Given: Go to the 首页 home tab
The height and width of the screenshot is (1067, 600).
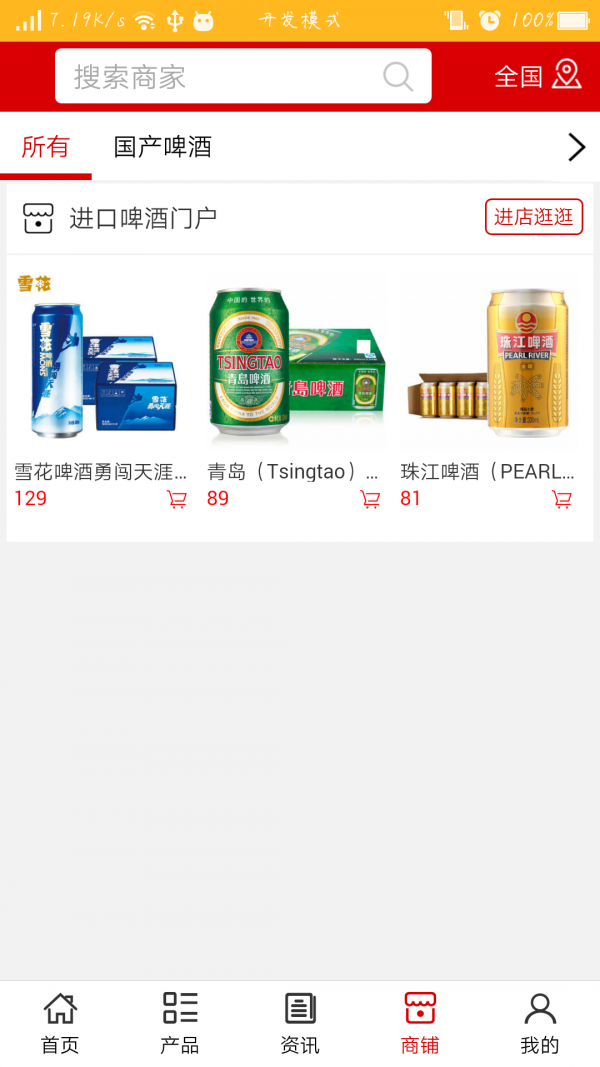Looking at the screenshot, I should point(60,1023).
